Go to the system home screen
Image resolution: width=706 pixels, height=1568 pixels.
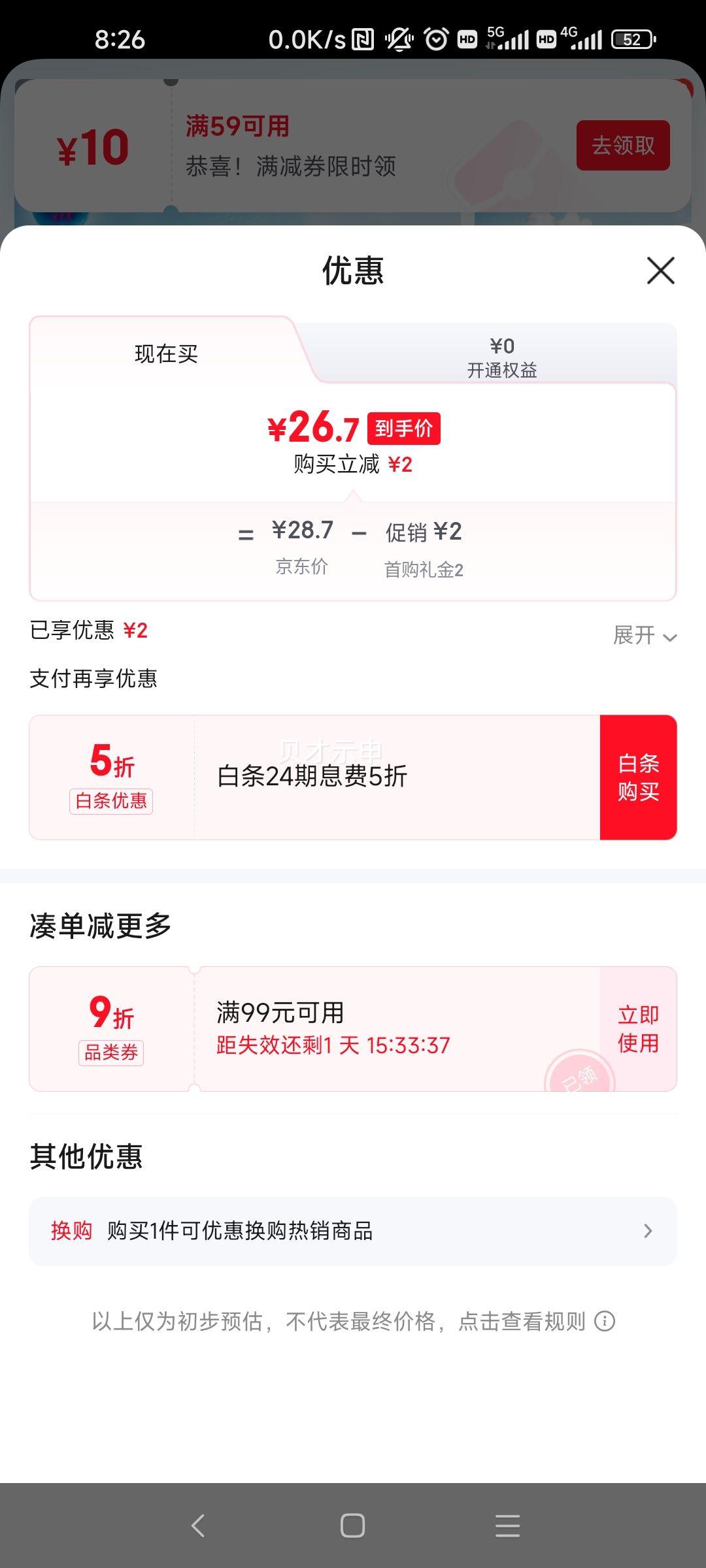pos(353,1526)
